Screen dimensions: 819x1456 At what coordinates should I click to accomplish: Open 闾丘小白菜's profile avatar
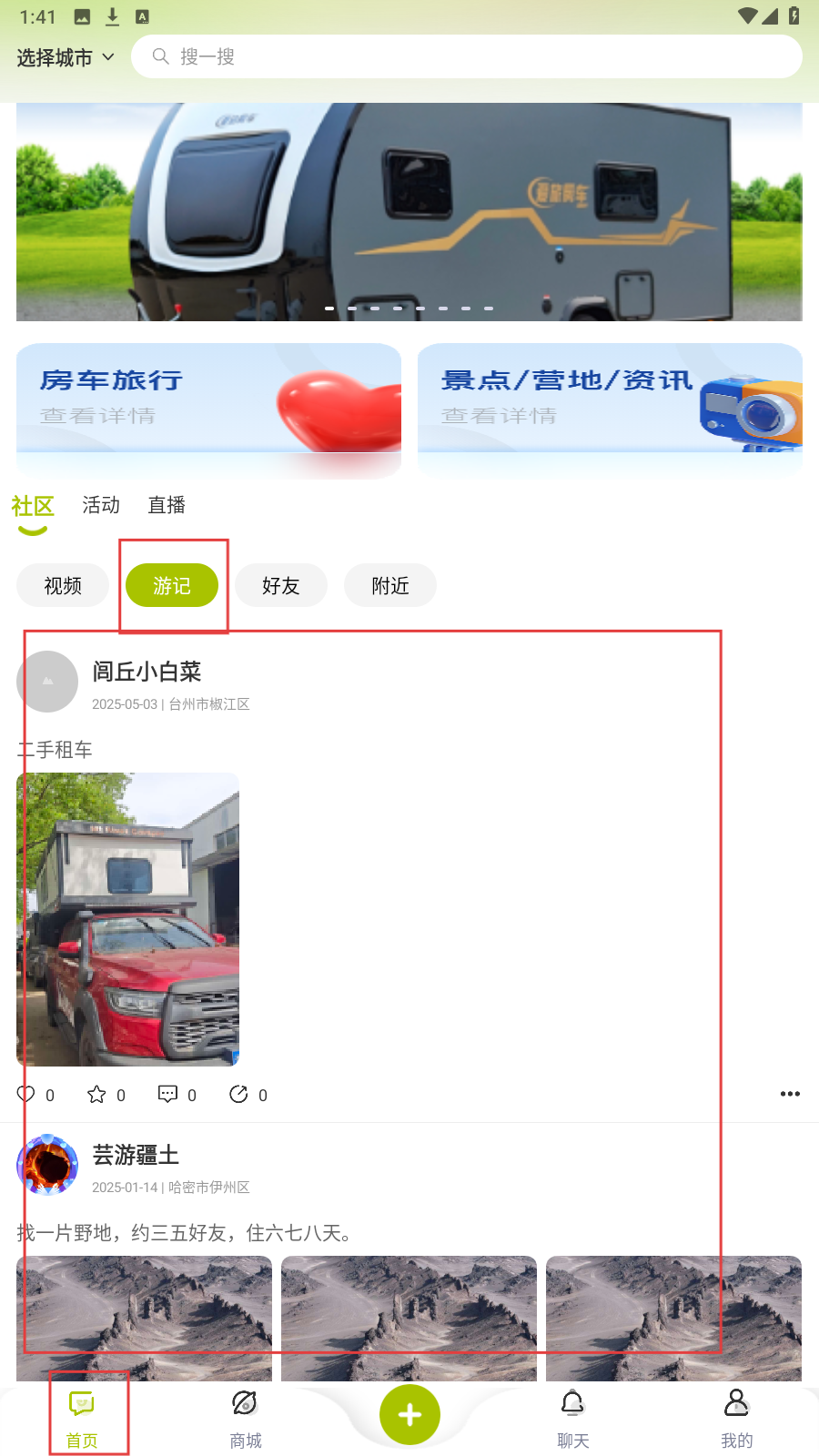47,682
